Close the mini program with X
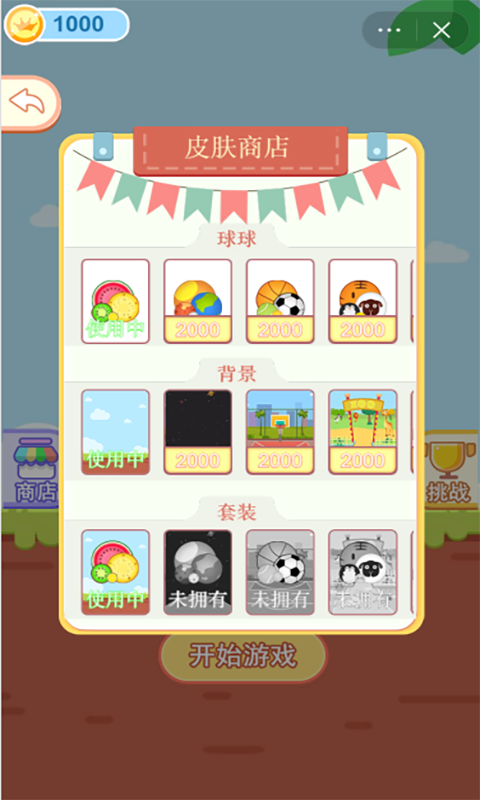The image size is (480, 800). (x=442, y=30)
